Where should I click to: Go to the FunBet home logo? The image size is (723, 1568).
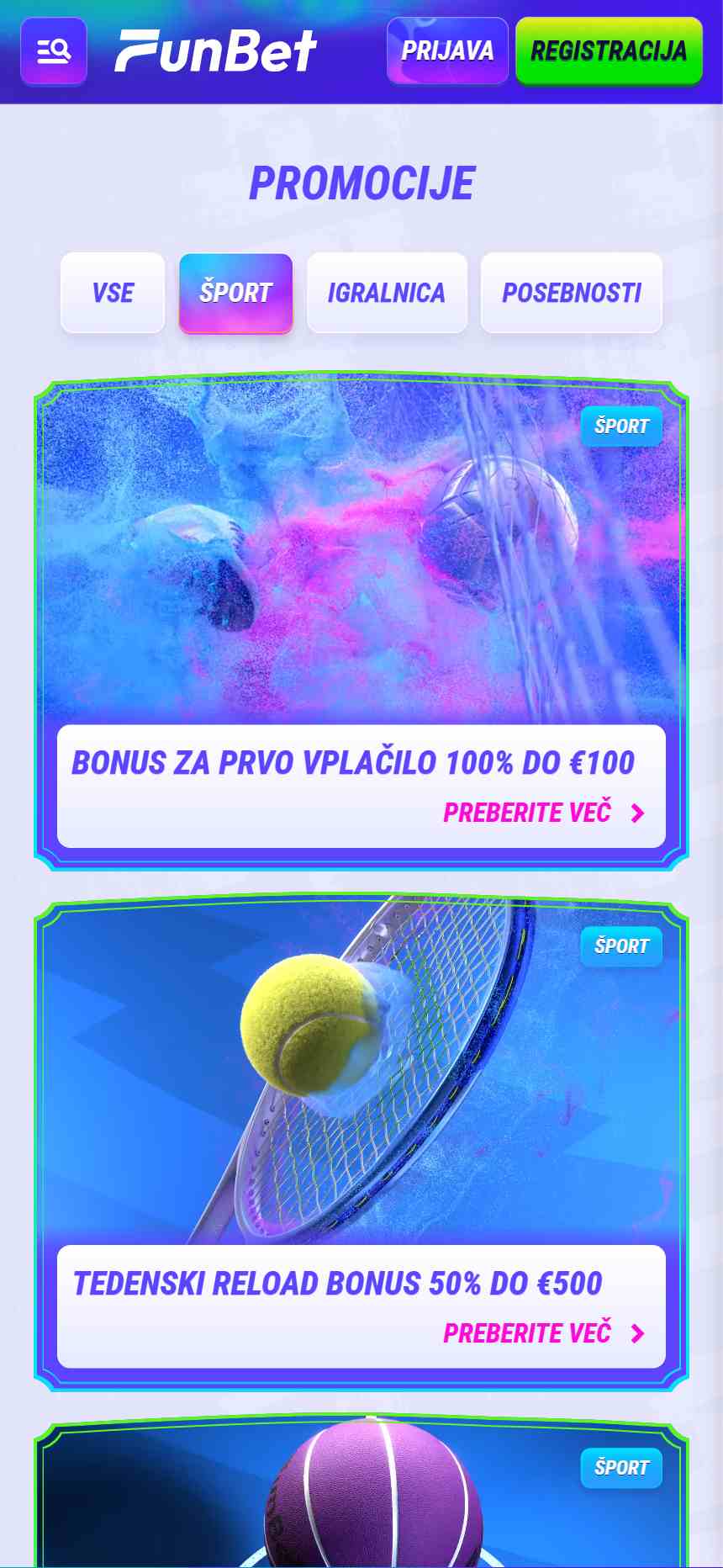click(215, 51)
